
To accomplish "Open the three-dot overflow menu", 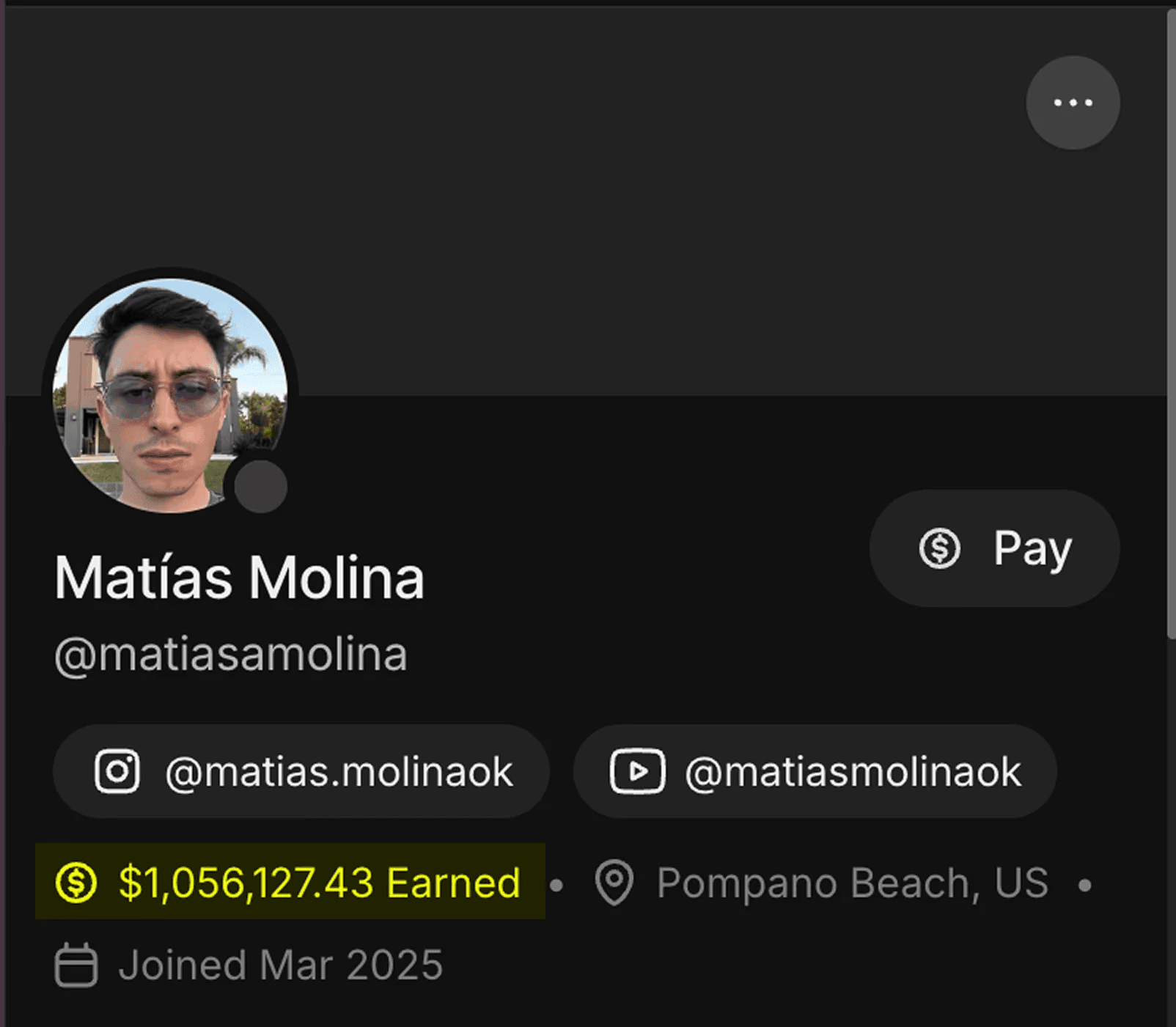I will [x=1073, y=103].
